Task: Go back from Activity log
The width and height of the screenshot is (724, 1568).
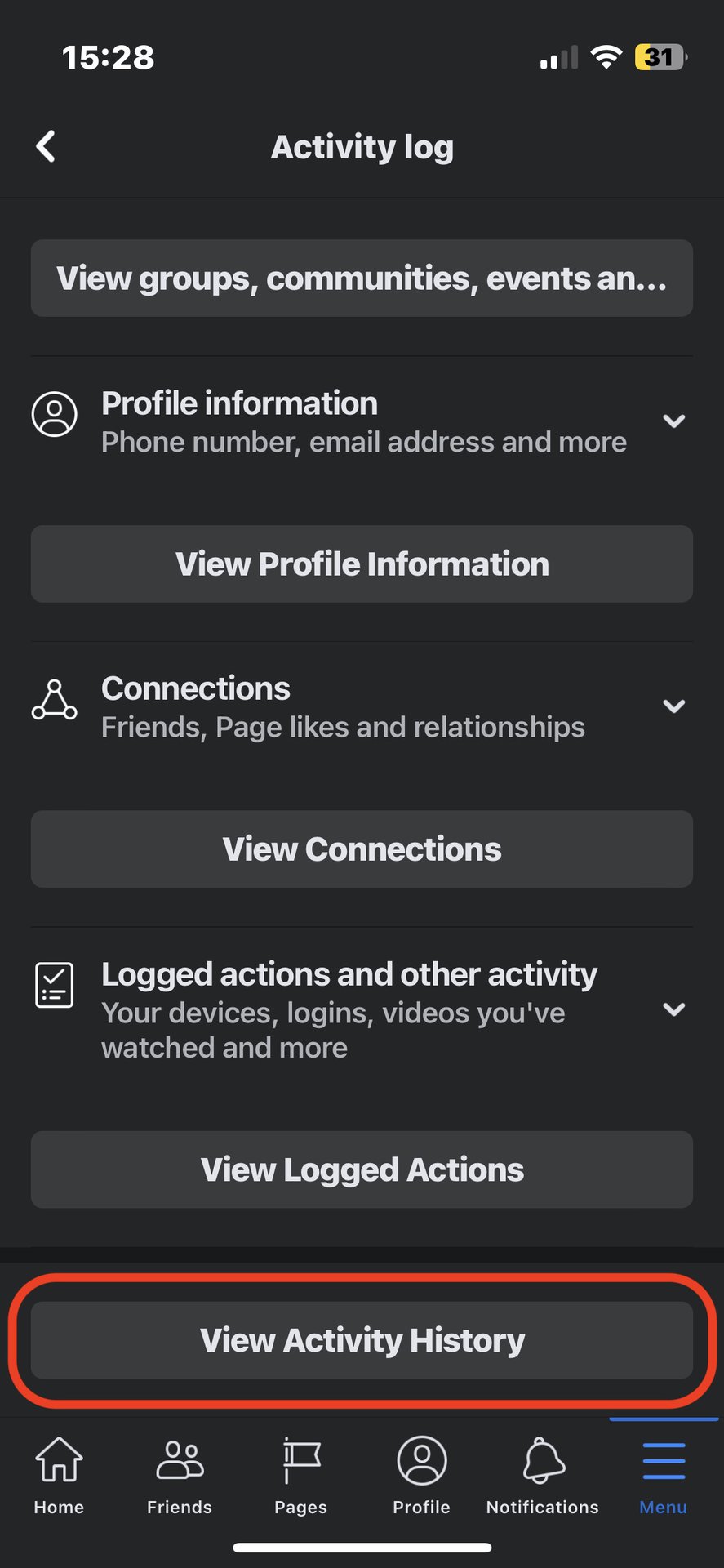Action: tap(47, 147)
